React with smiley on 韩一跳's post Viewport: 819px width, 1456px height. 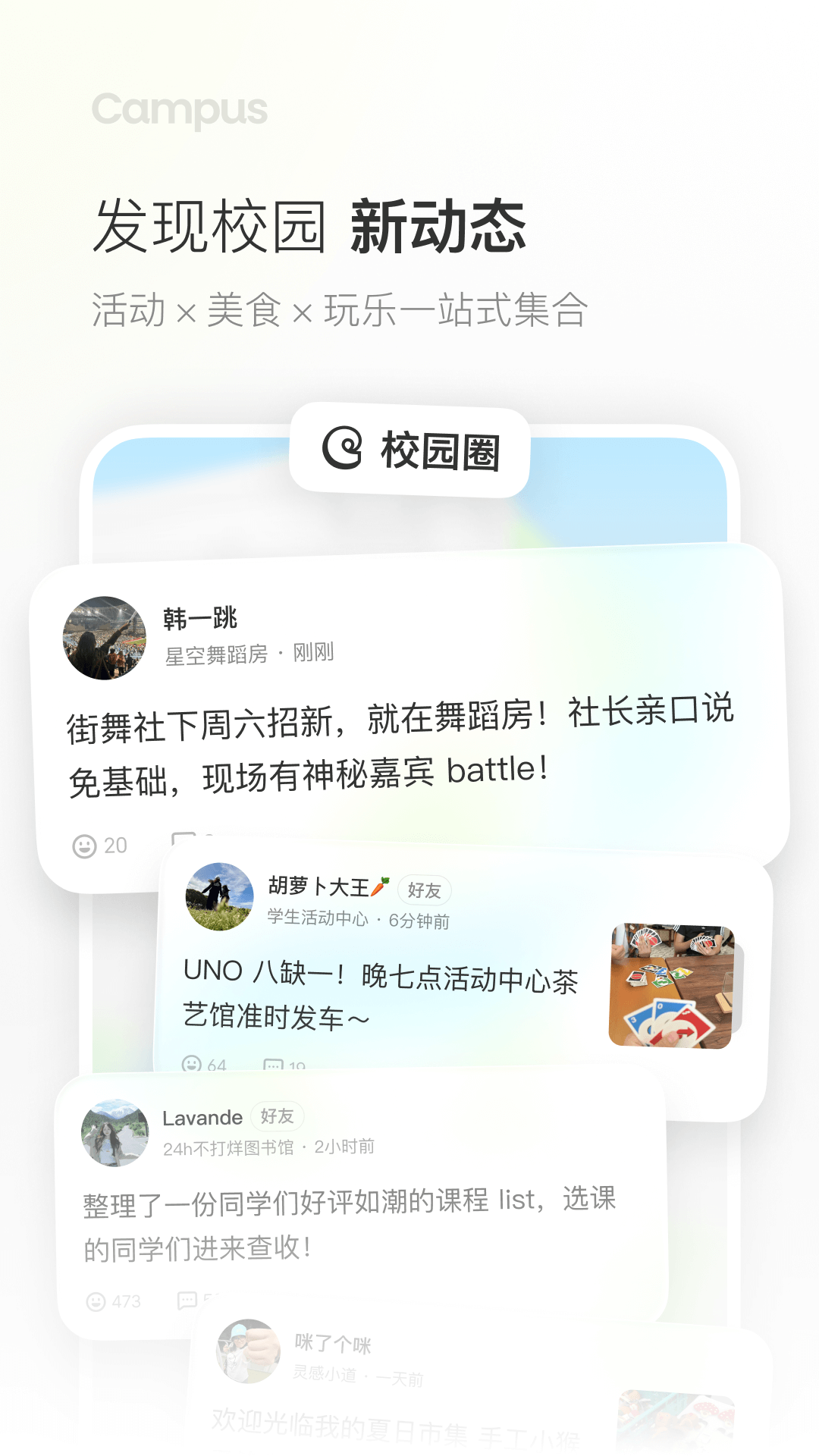click(x=86, y=844)
